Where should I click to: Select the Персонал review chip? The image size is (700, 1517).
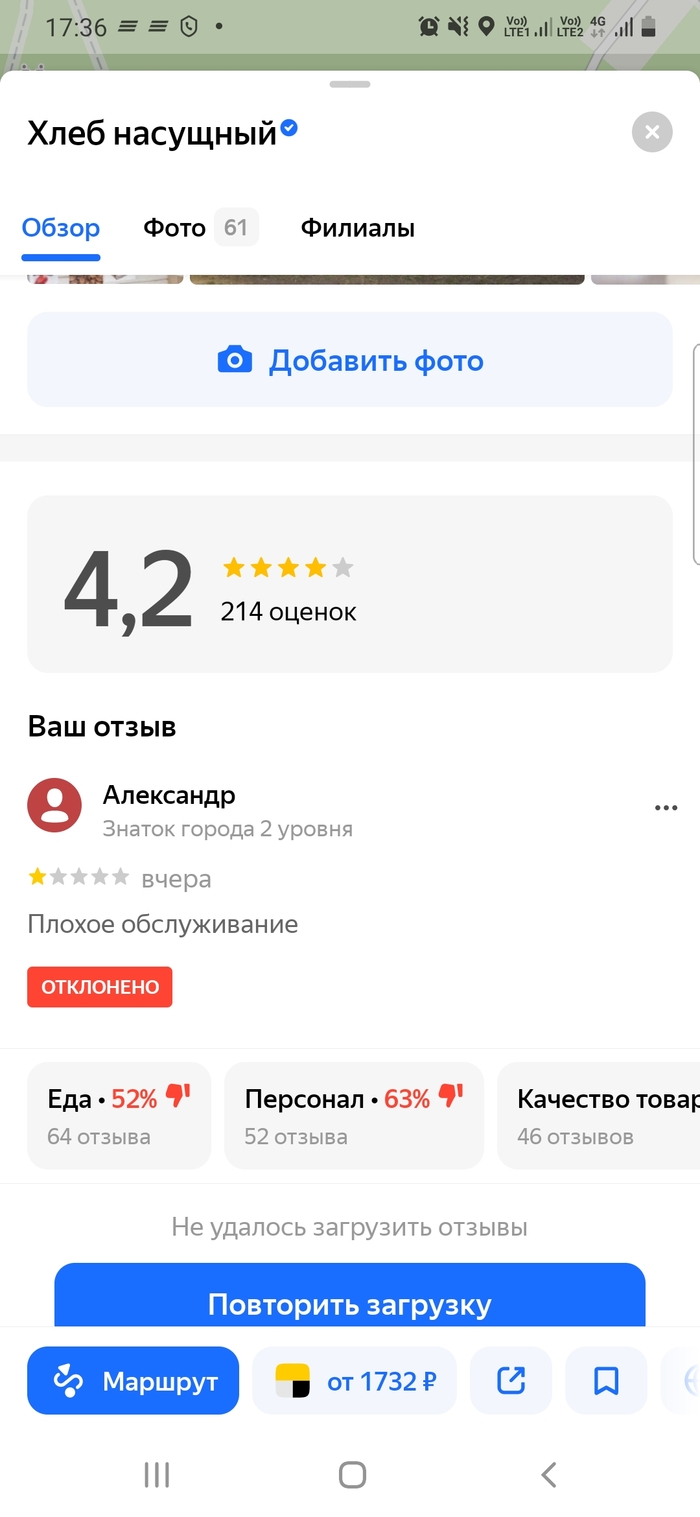tap(353, 1115)
